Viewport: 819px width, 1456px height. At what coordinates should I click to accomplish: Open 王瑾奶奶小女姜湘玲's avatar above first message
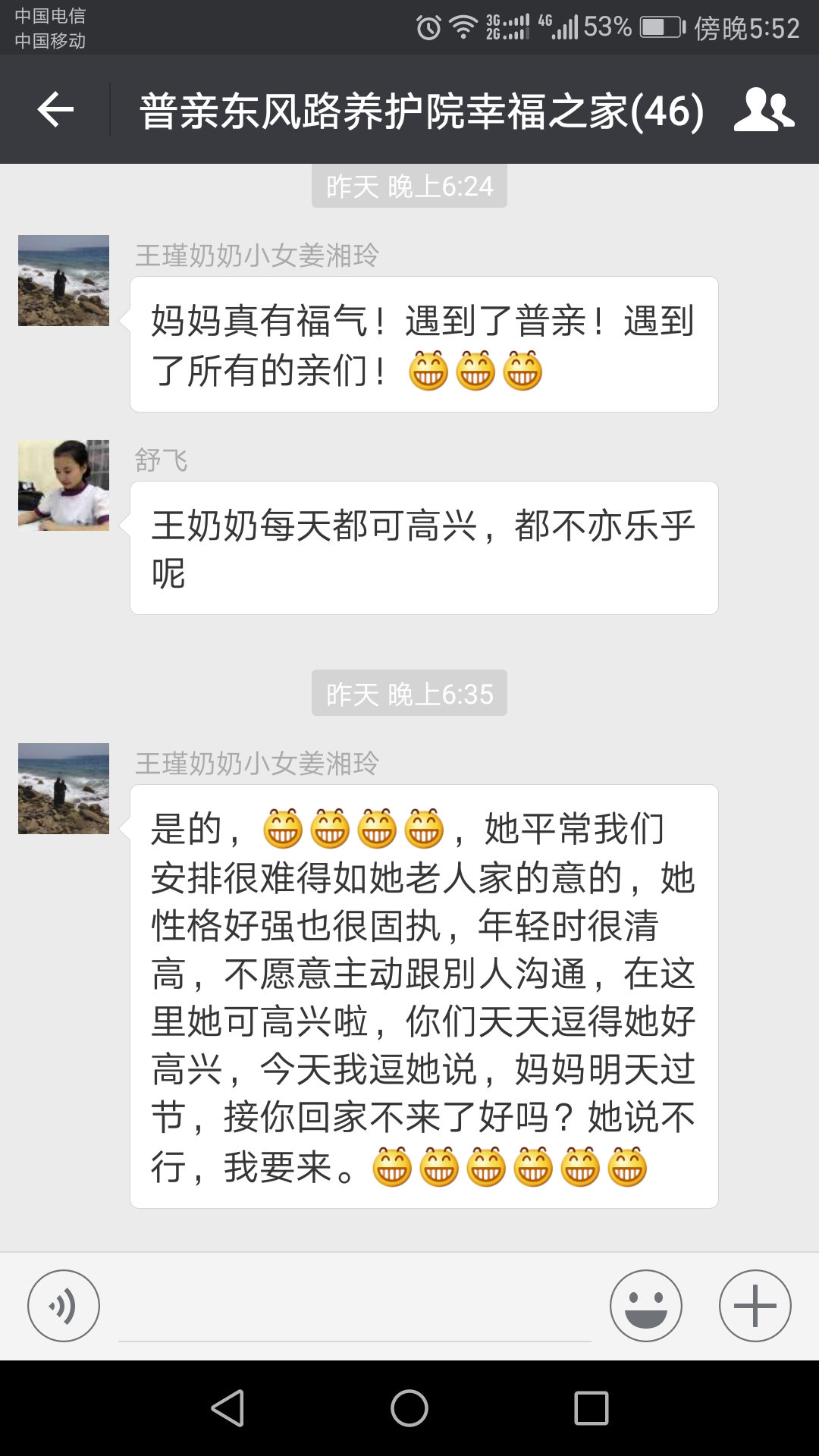(x=64, y=281)
